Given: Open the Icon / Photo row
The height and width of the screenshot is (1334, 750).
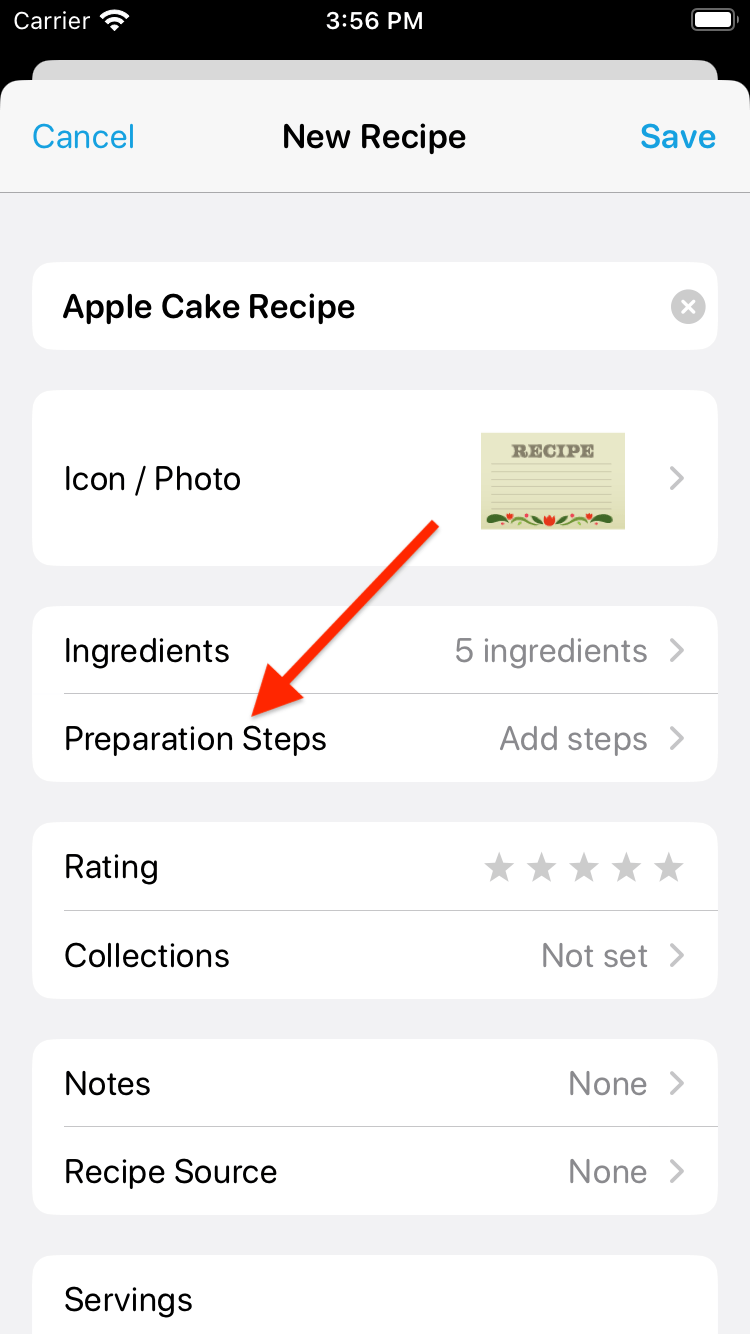Looking at the screenshot, I should coord(374,479).
